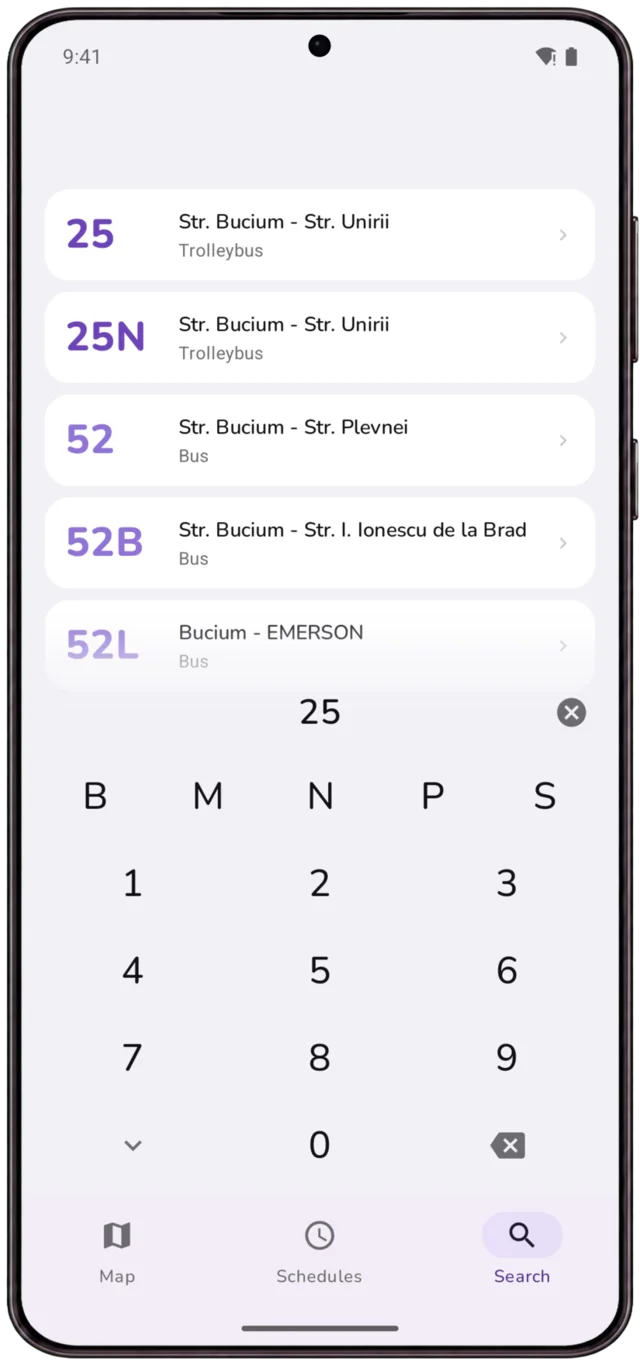
Task: Tap the letter P key
Action: pyautogui.click(x=432, y=797)
